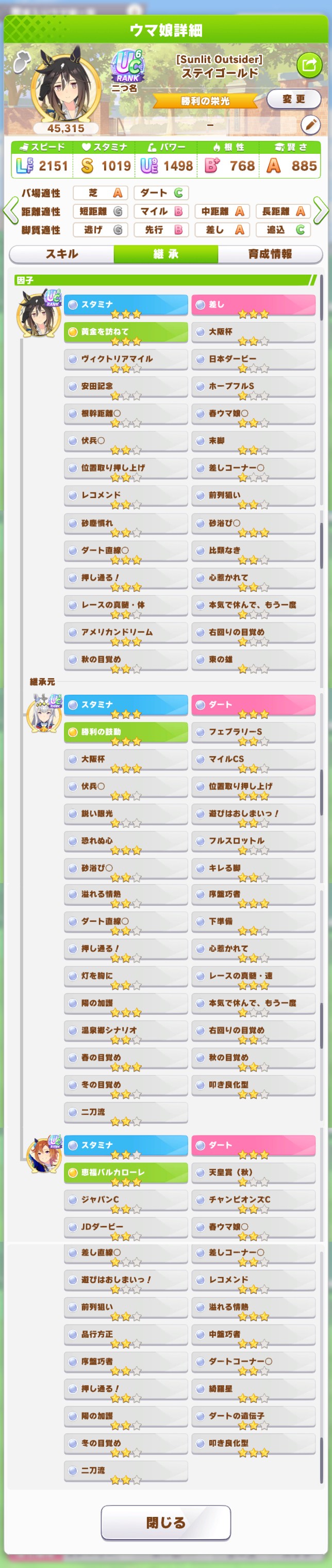This screenshot has height=1568, width=332.
Task: Switch to the スキル tab
Action: 62,254
